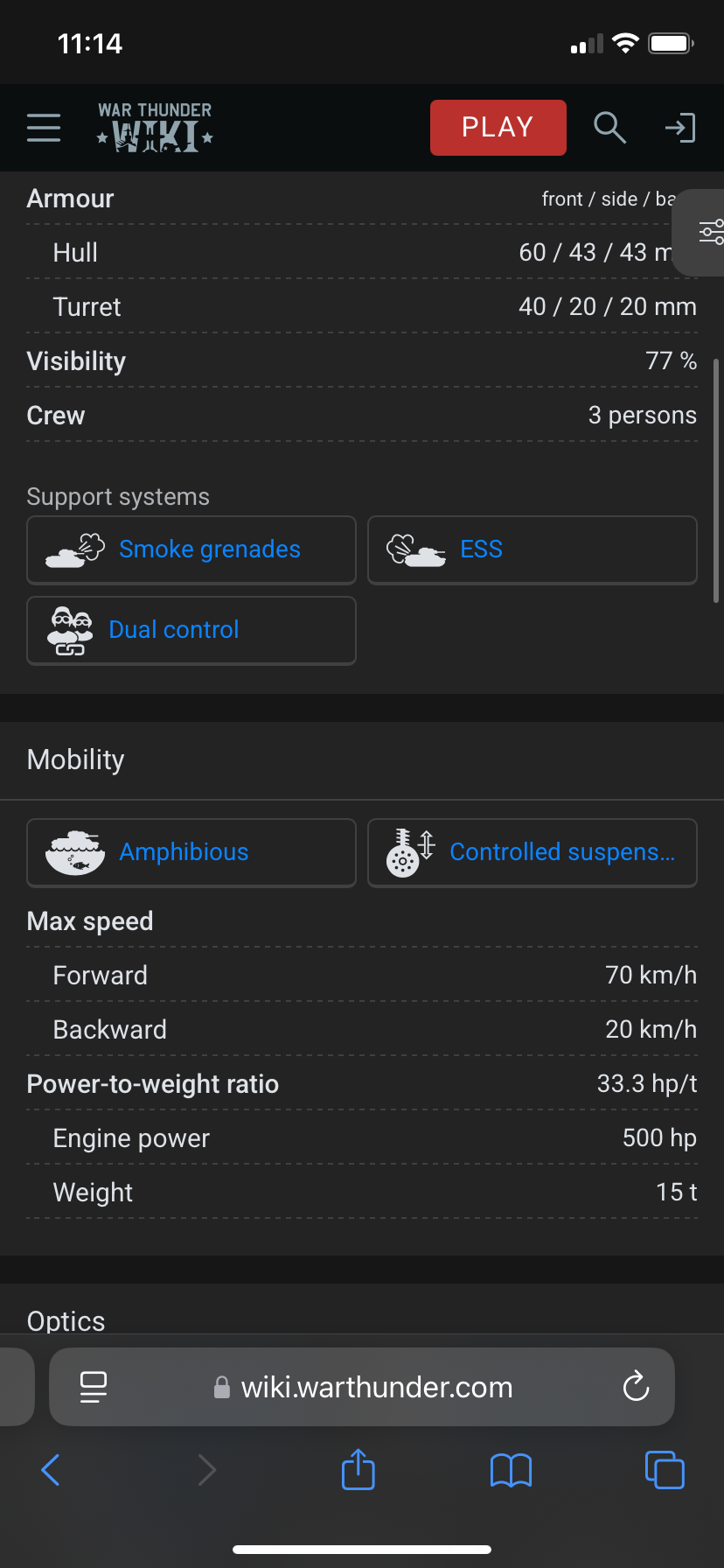724x1568 pixels.
Task: Open the Amphibious feature link
Action: (x=191, y=852)
